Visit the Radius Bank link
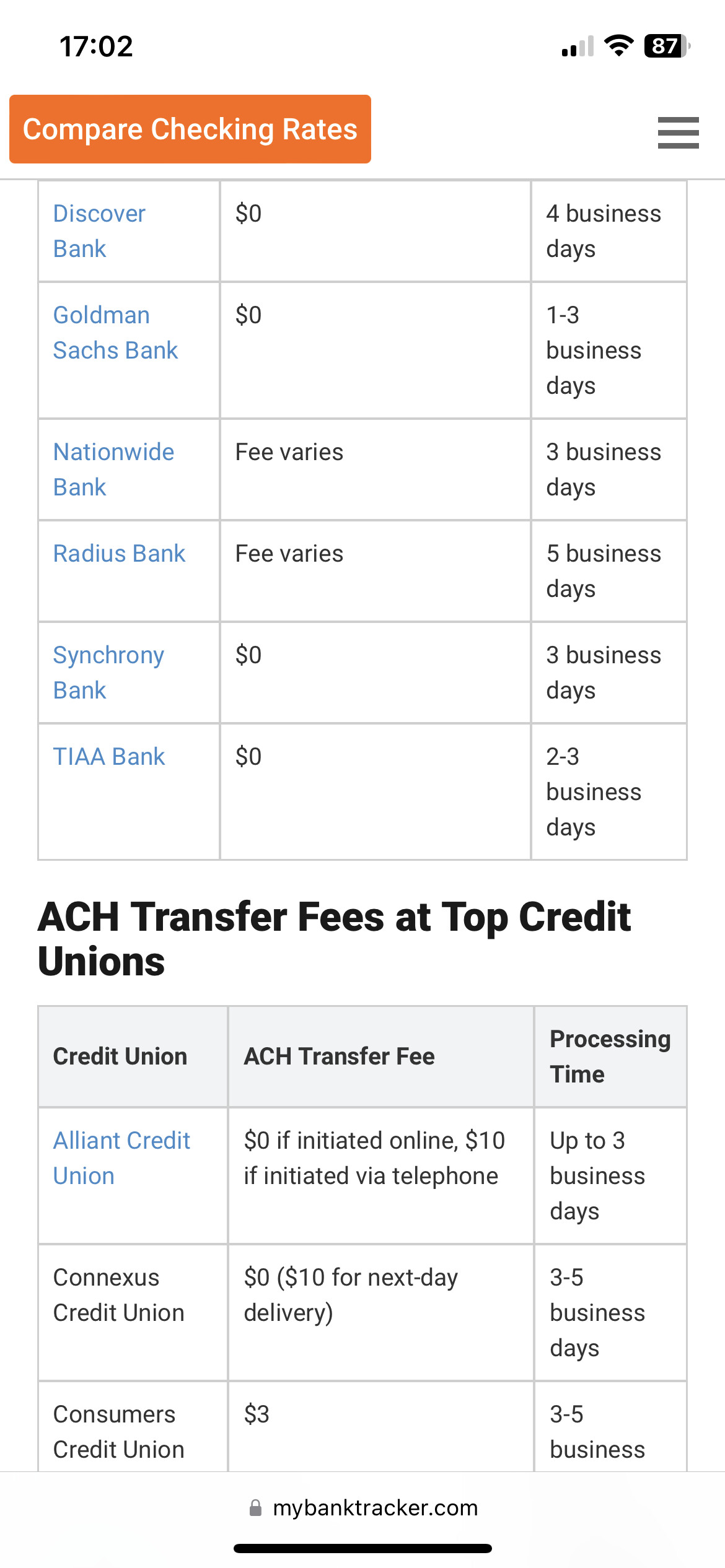Screen dimensions: 725x1568 [119, 554]
